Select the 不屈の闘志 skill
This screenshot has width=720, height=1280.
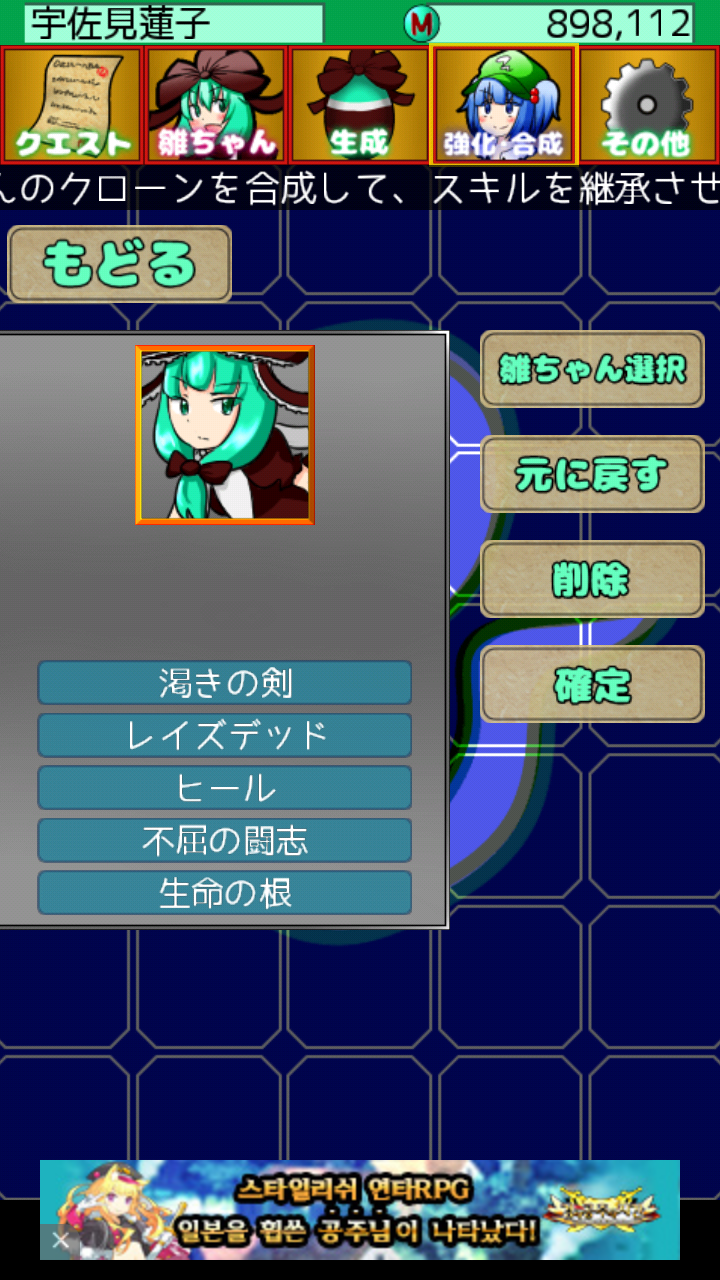225,840
